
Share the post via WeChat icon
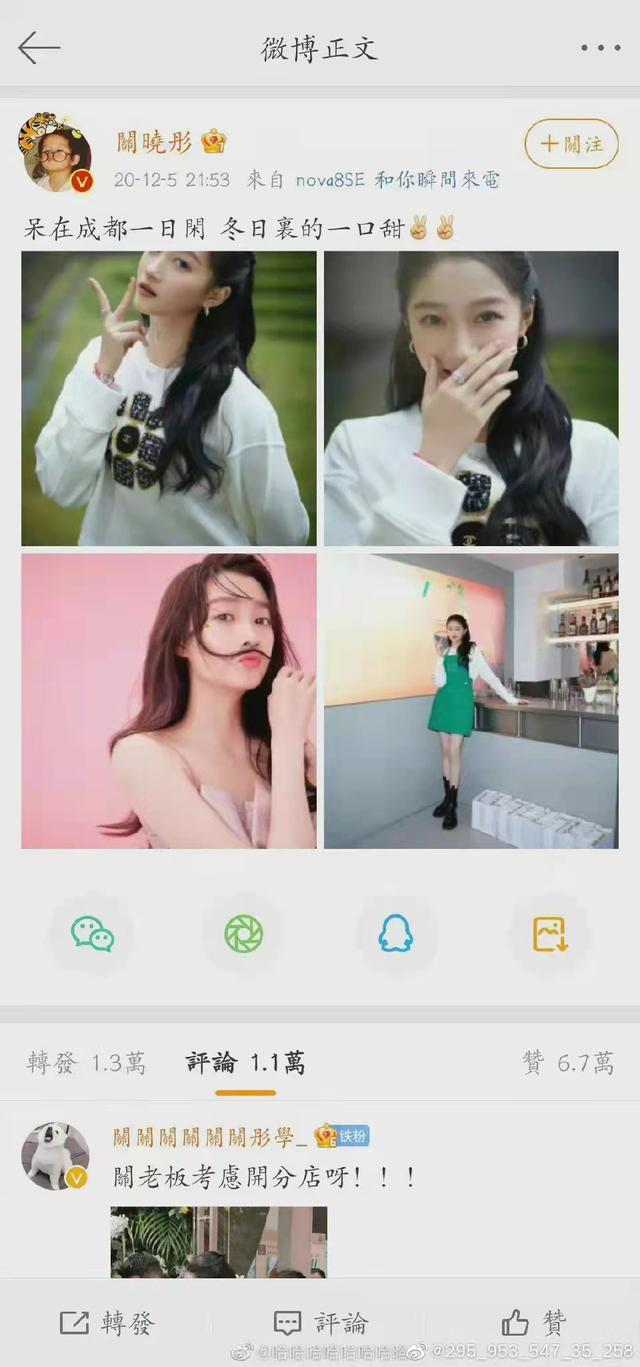[92, 934]
